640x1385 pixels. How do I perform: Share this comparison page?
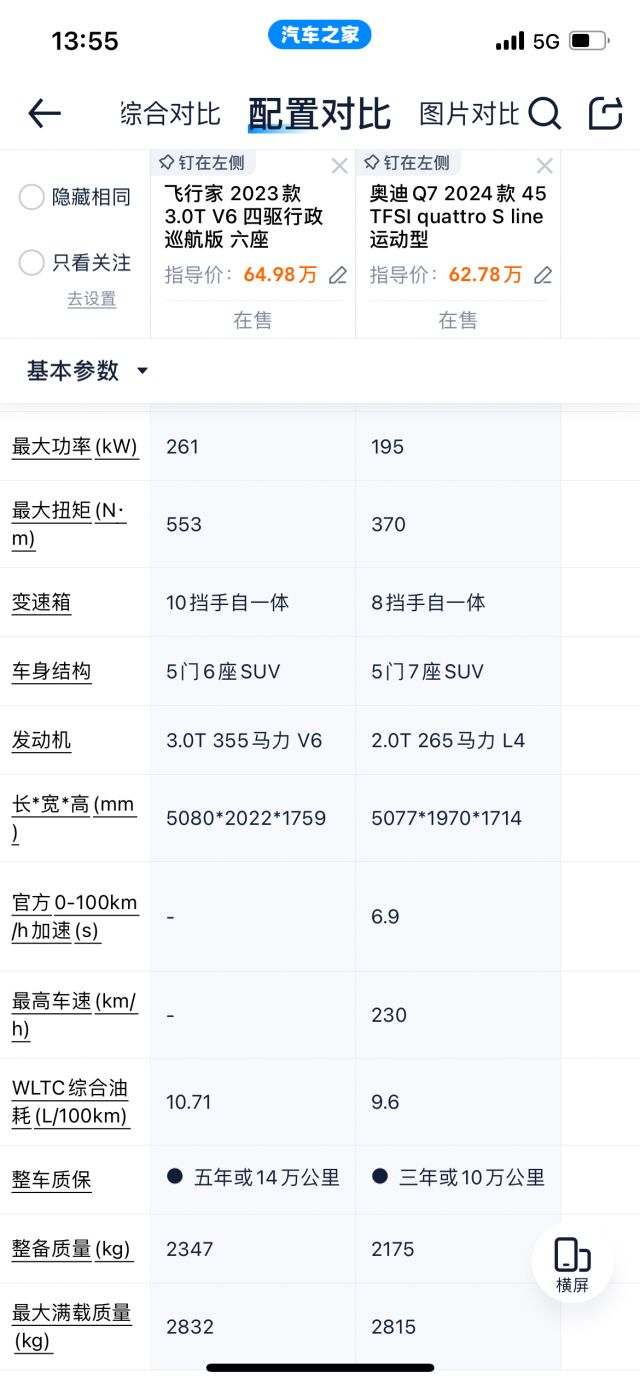click(x=605, y=114)
